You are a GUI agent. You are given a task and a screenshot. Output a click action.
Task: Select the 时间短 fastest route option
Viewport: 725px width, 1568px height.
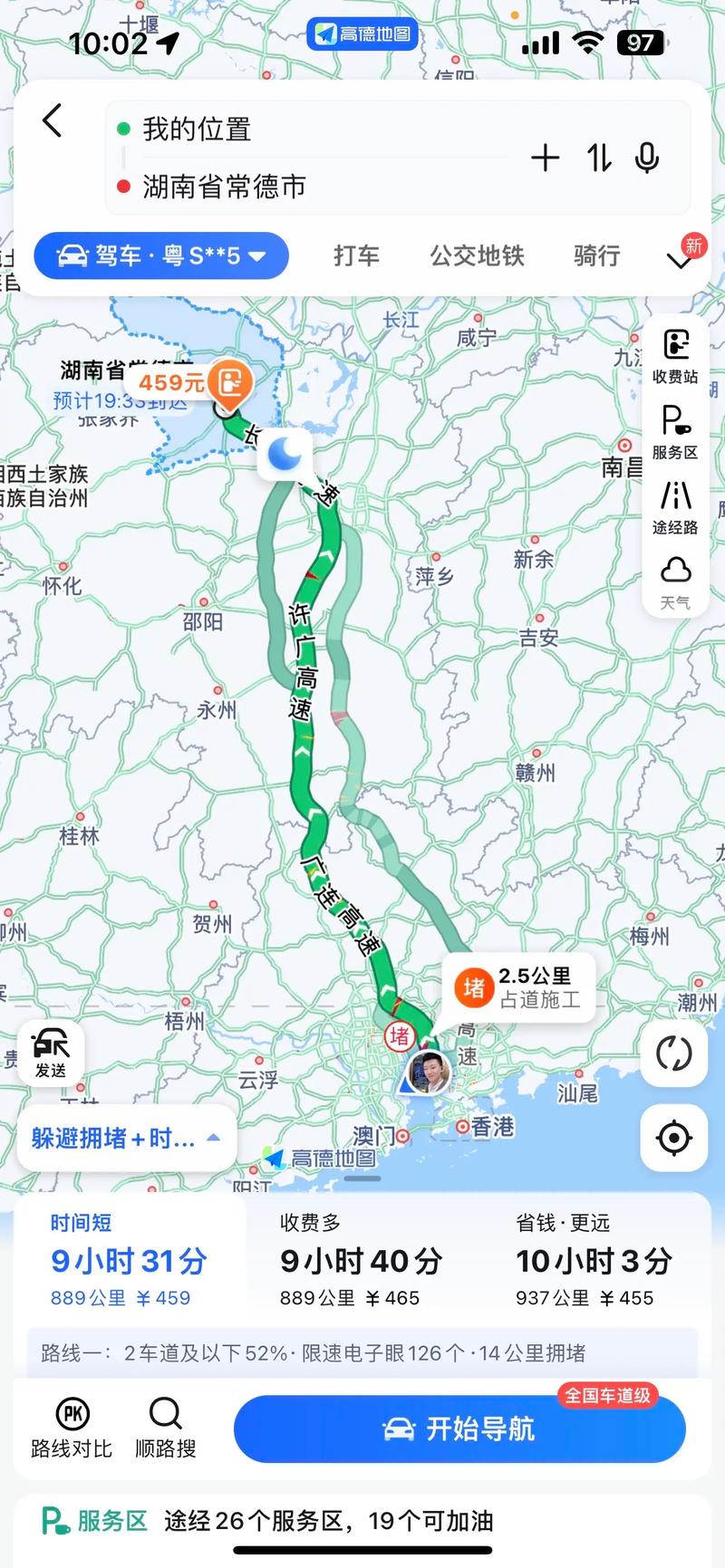point(127,1259)
